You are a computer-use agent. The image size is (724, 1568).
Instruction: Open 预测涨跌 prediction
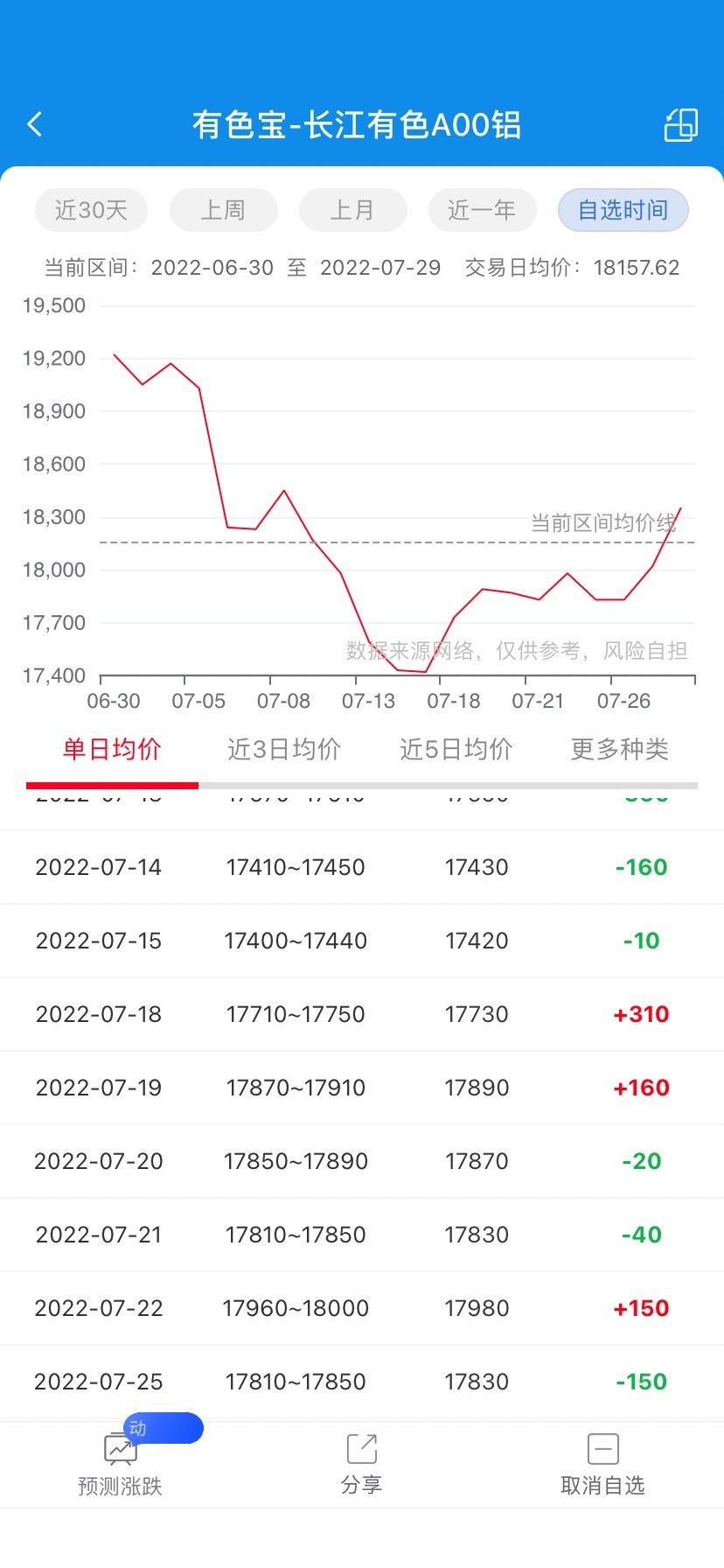[120, 1465]
